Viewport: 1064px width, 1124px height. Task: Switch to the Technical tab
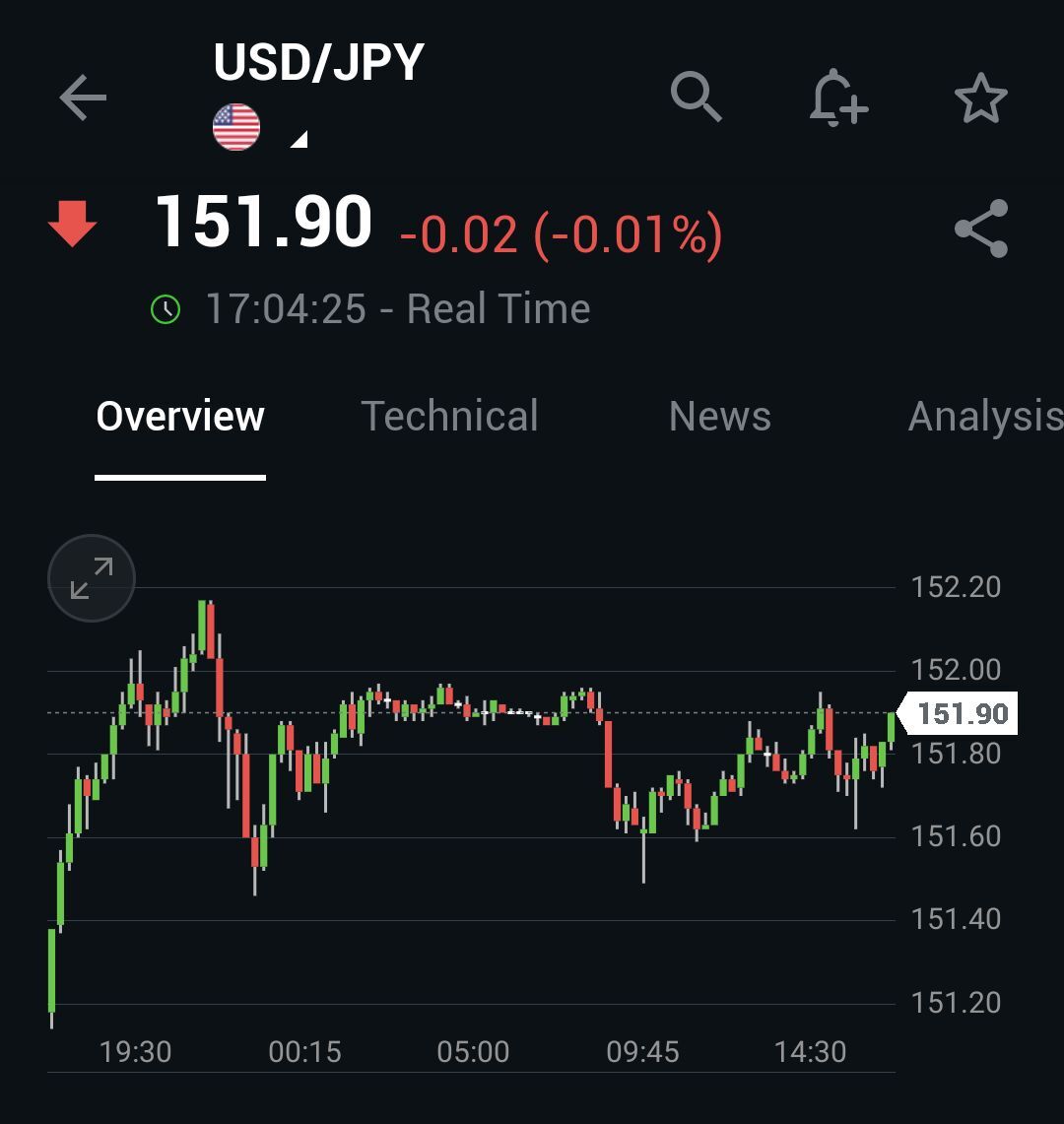449,417
